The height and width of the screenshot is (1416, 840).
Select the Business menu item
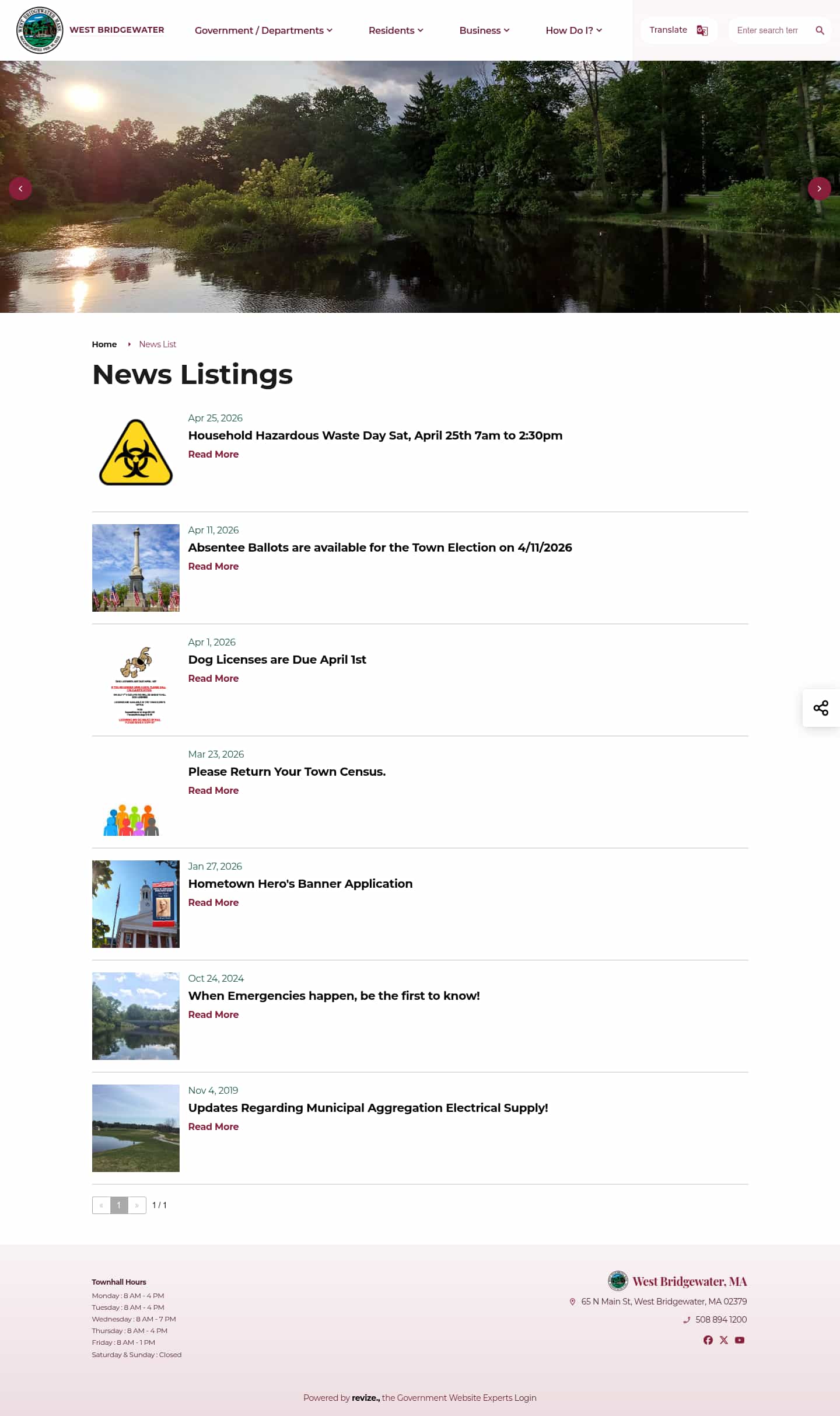click(x=484, y=30)
